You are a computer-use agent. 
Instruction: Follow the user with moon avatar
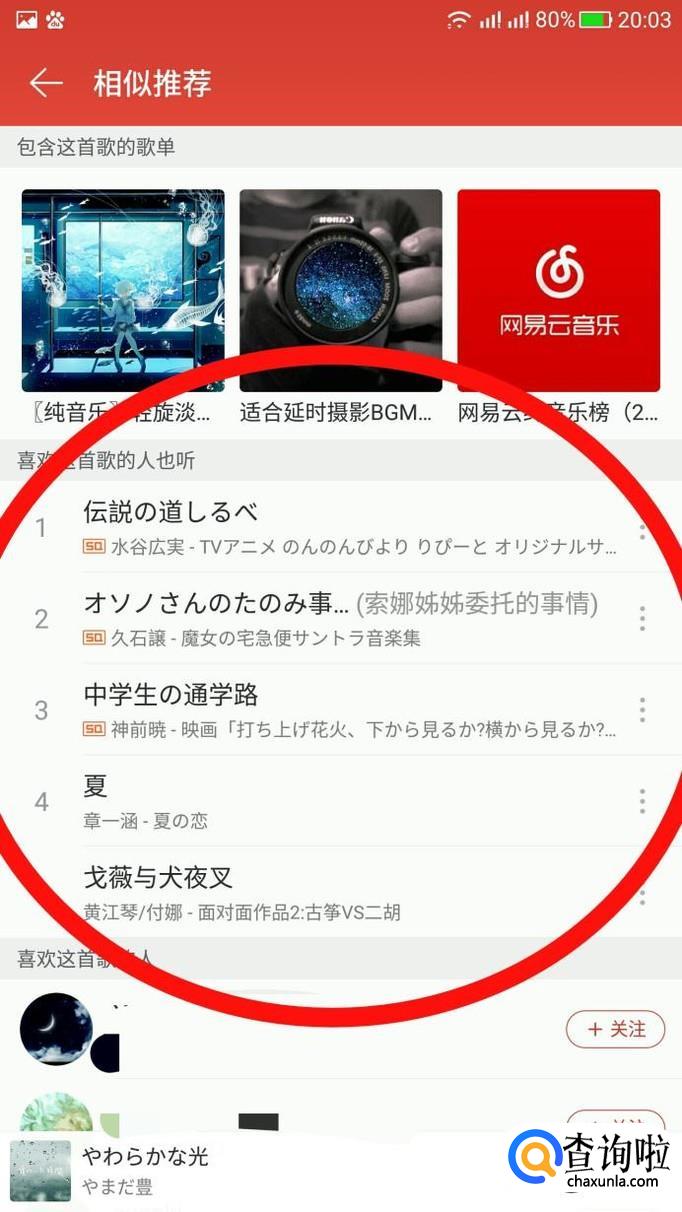click(x=615, y=1029)
